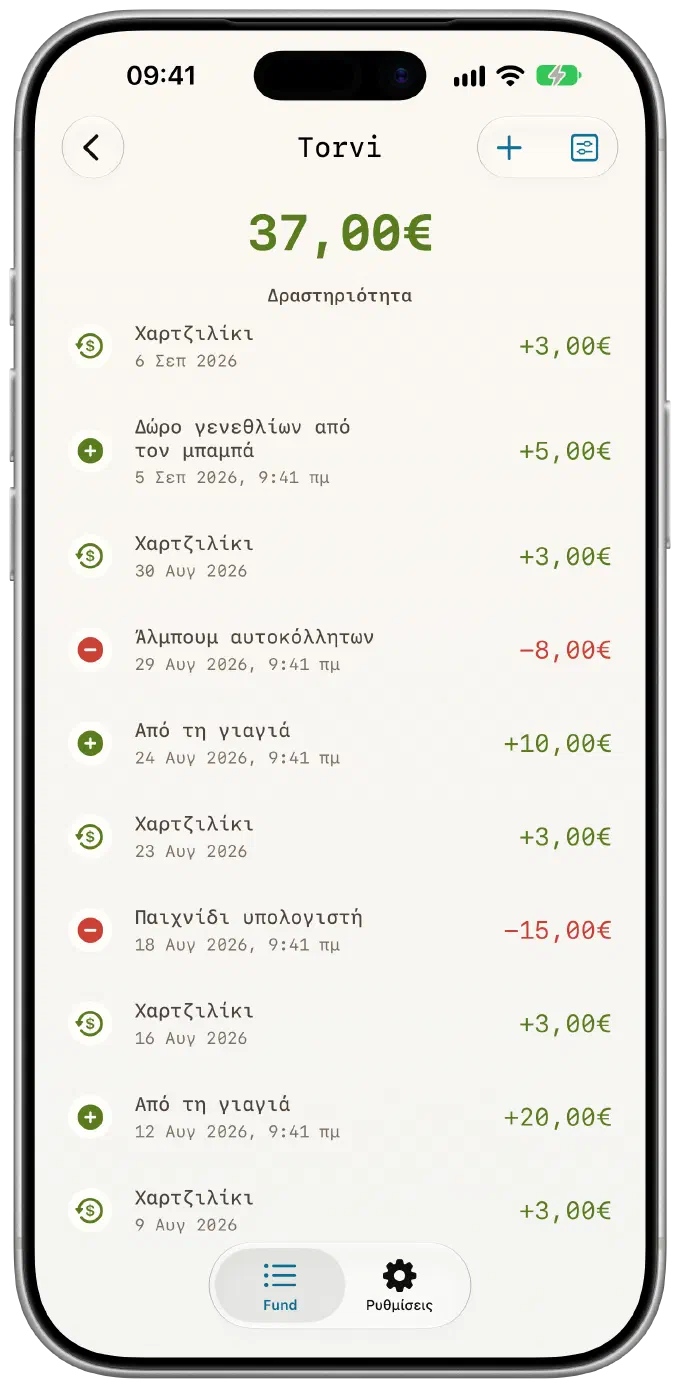Open the Χαρτζιλίκι entry from 16 Αυγ 2026
Screen dimensions: 680x1388
pos(340,1024)
